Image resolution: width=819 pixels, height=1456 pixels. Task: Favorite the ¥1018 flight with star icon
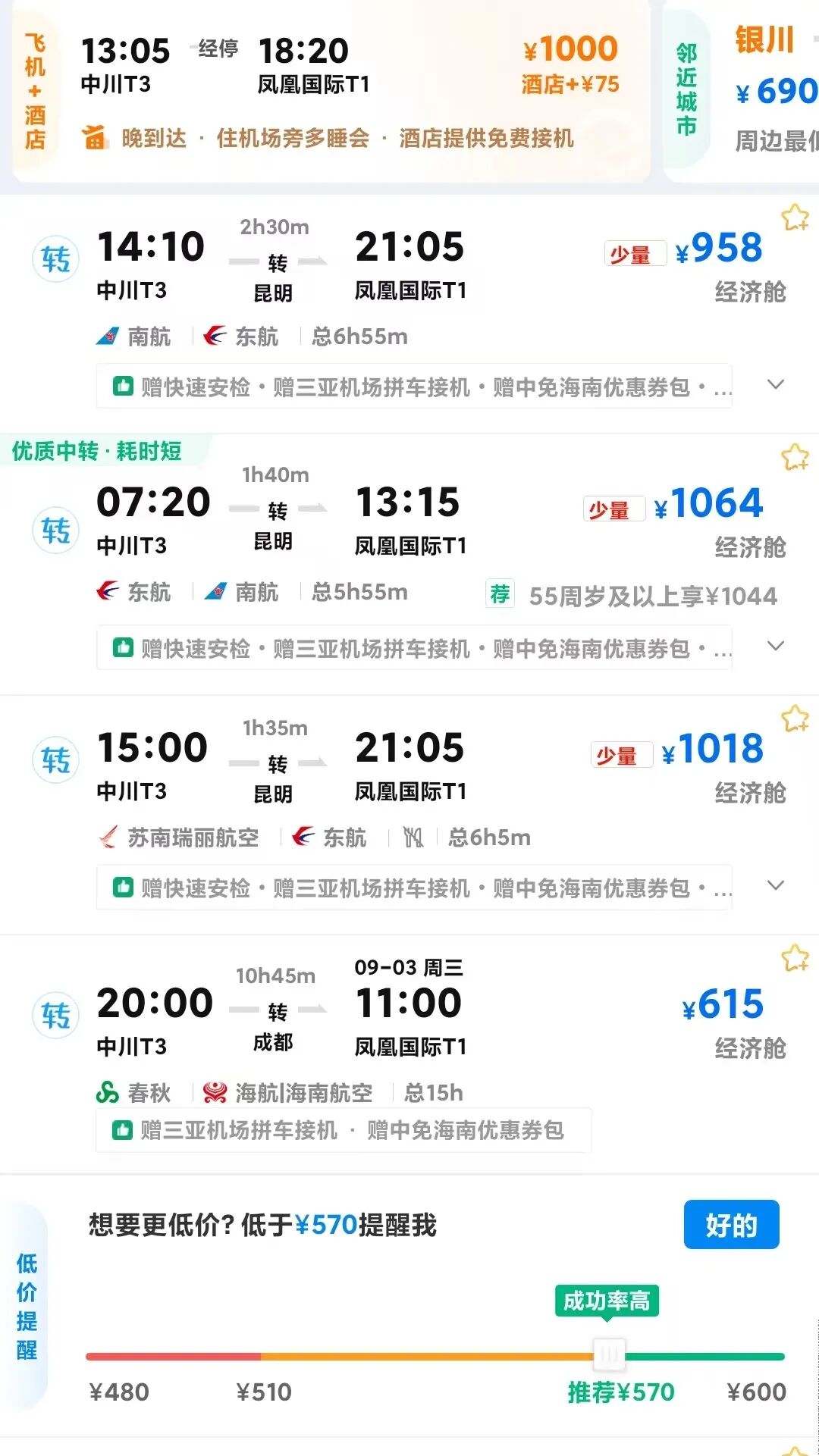coord(795,719)
